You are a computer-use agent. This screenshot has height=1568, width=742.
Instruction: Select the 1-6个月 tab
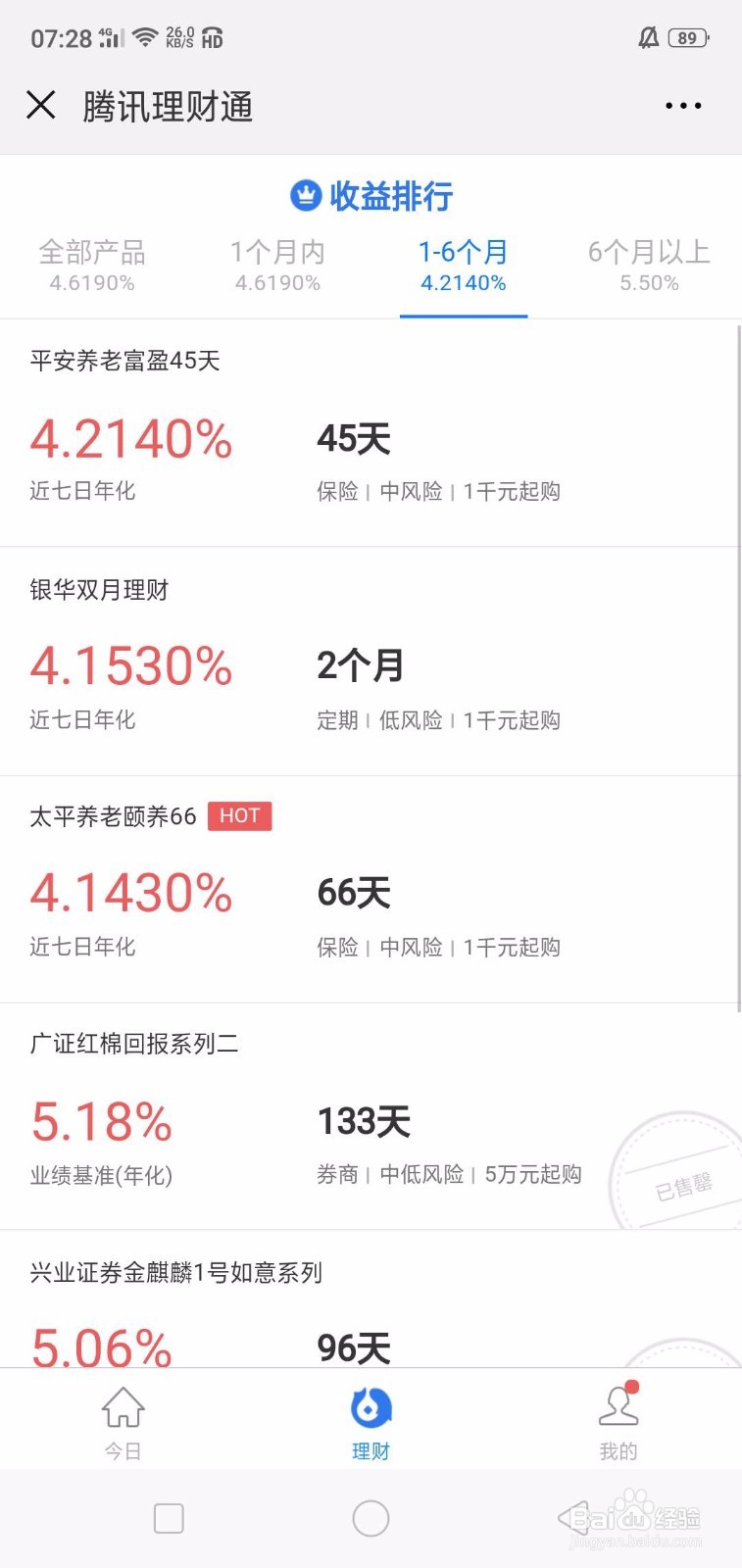coord(464,265)
